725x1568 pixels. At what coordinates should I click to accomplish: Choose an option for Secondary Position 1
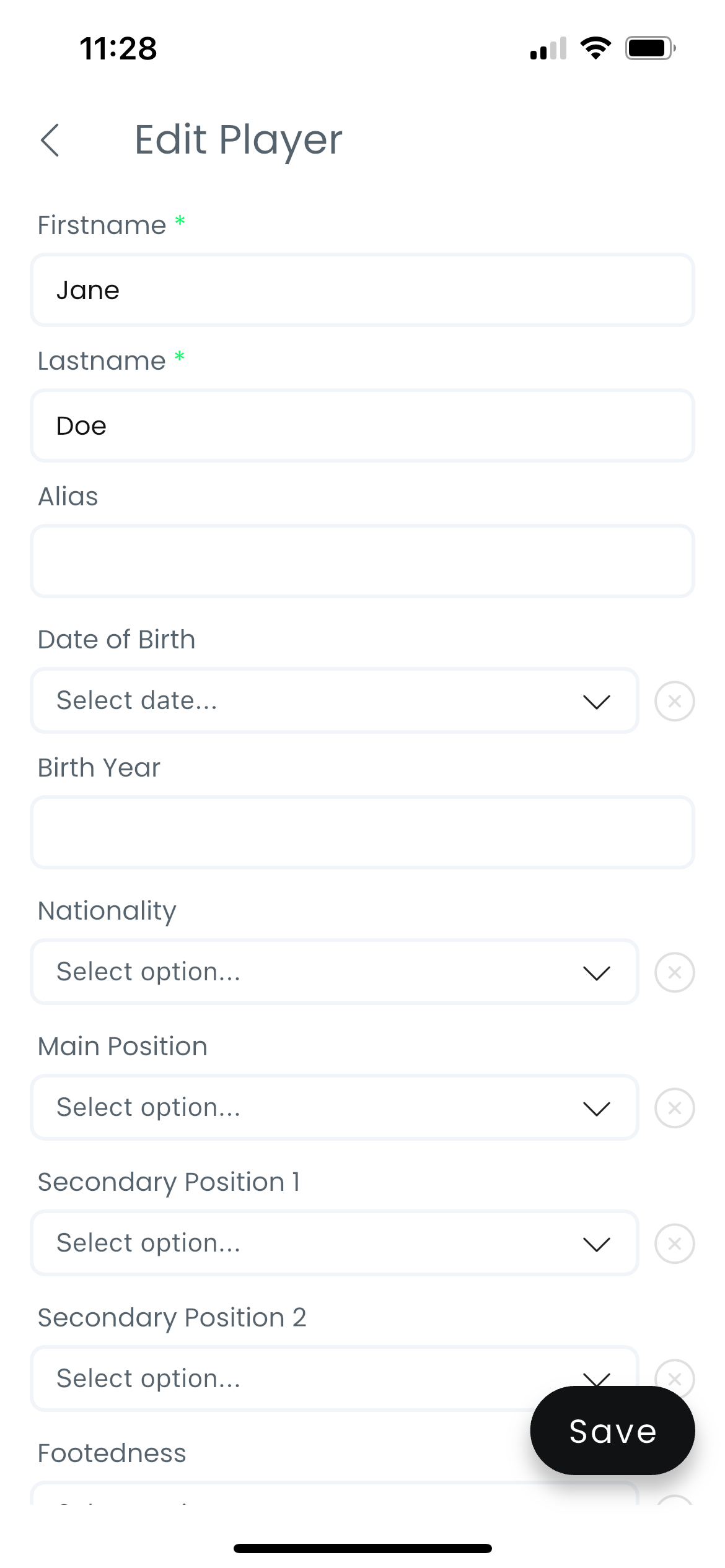(335, 1244)
